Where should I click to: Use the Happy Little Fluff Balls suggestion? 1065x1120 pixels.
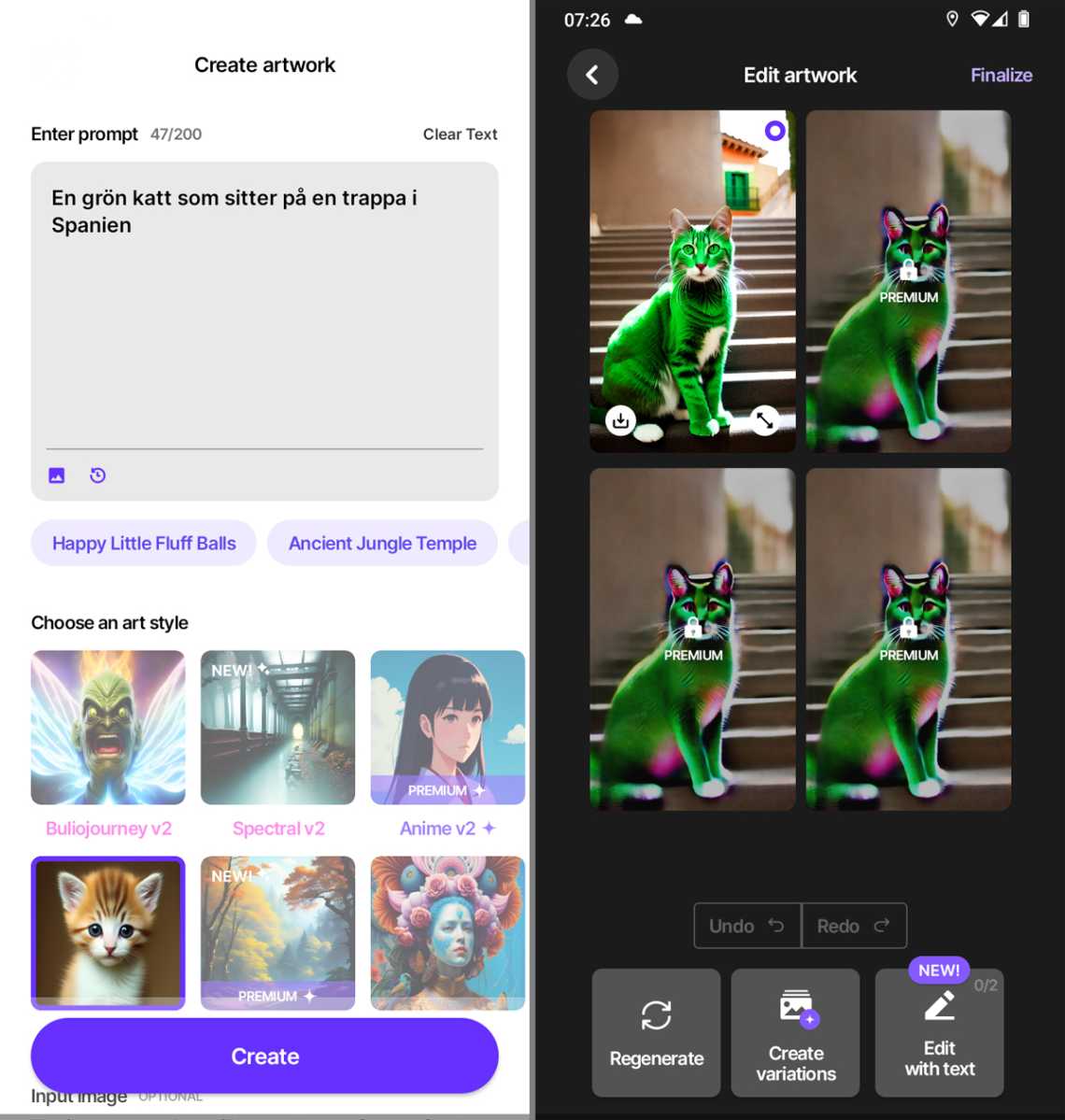click(x=144, y=544)
